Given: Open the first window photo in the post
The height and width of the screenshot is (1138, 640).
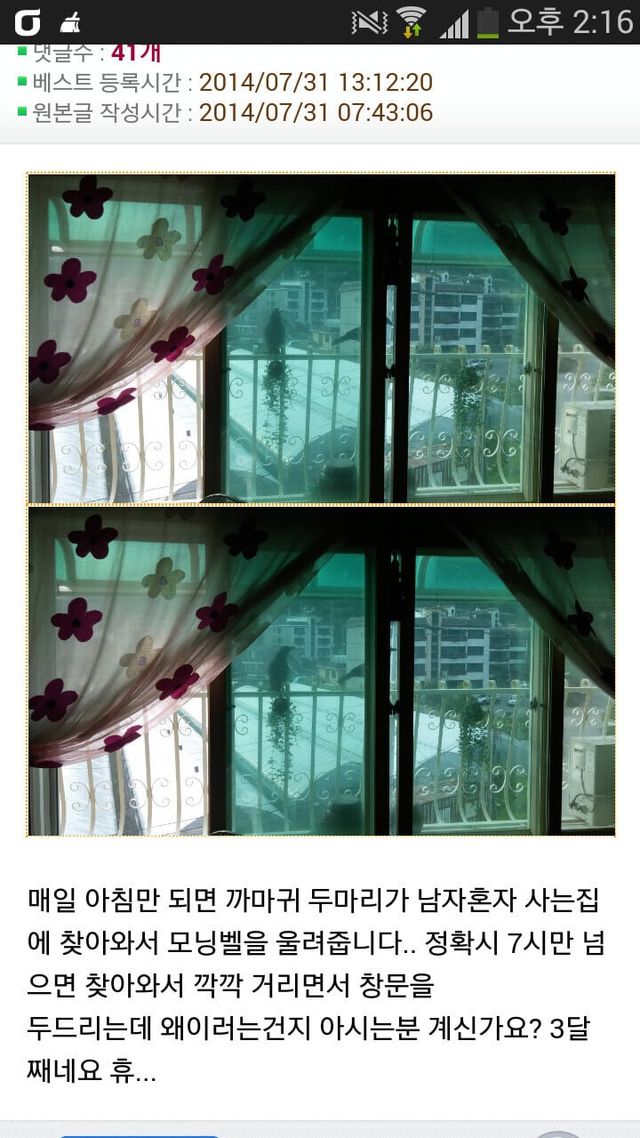Looking at the screenshot, I should click(320, 338).
